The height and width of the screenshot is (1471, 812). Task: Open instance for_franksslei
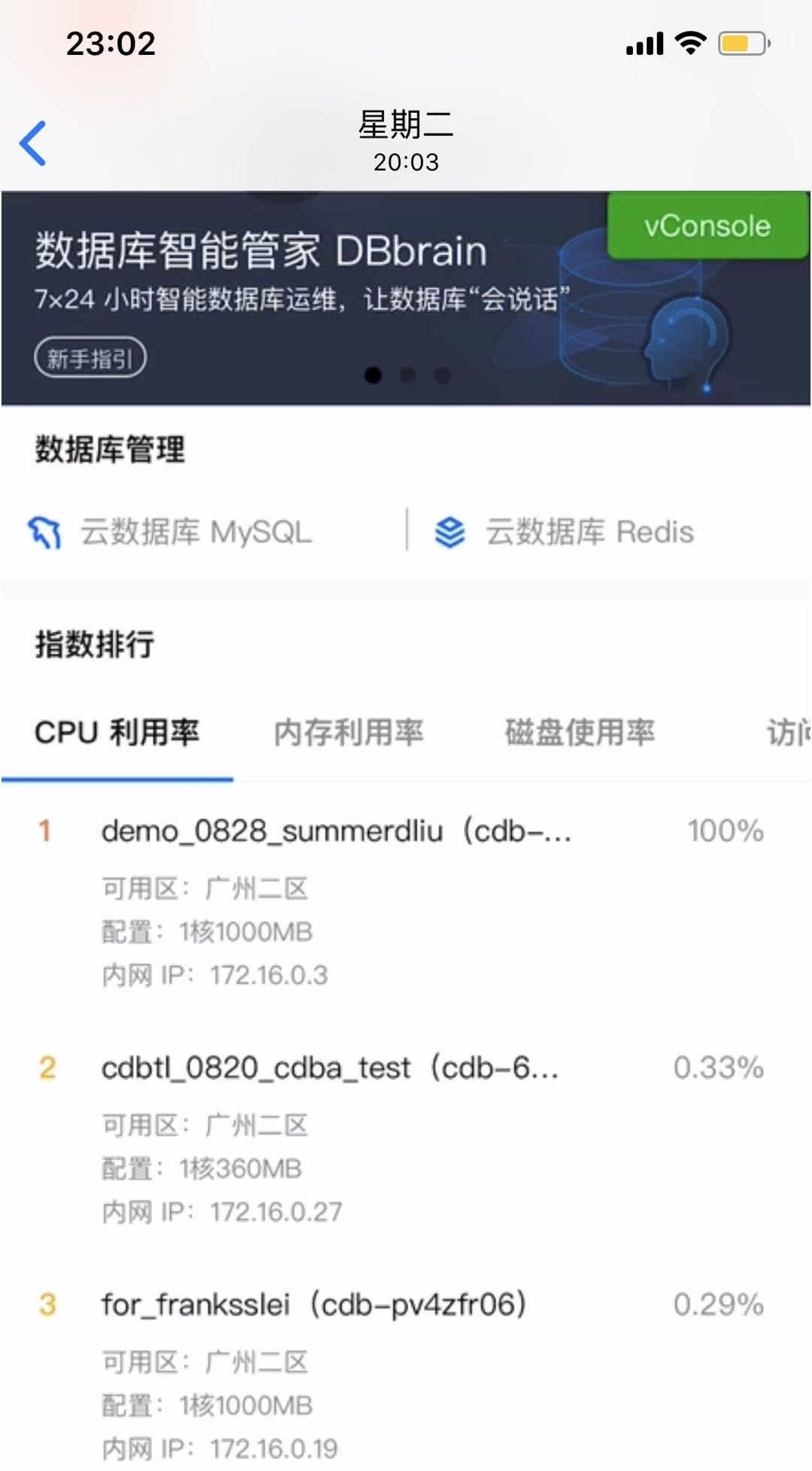click(x=314, y=1305)
